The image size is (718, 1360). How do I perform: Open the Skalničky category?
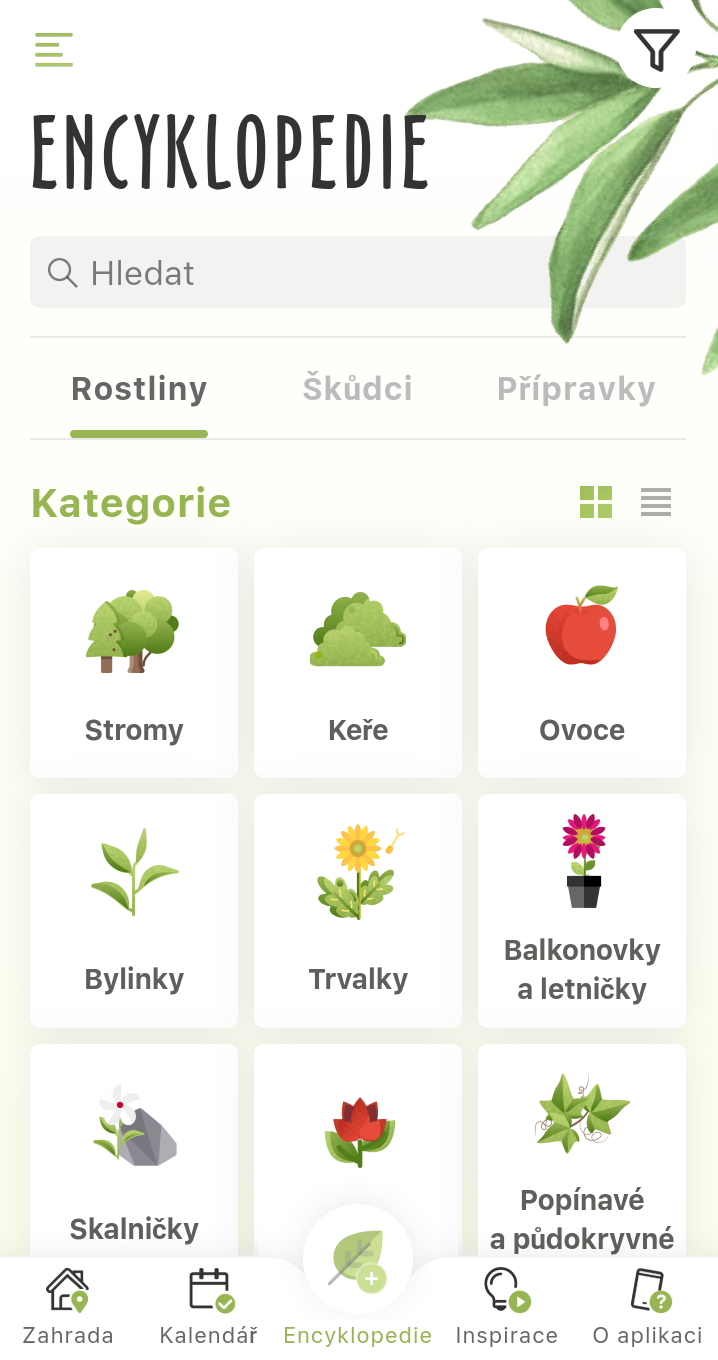coord(134,1150)
